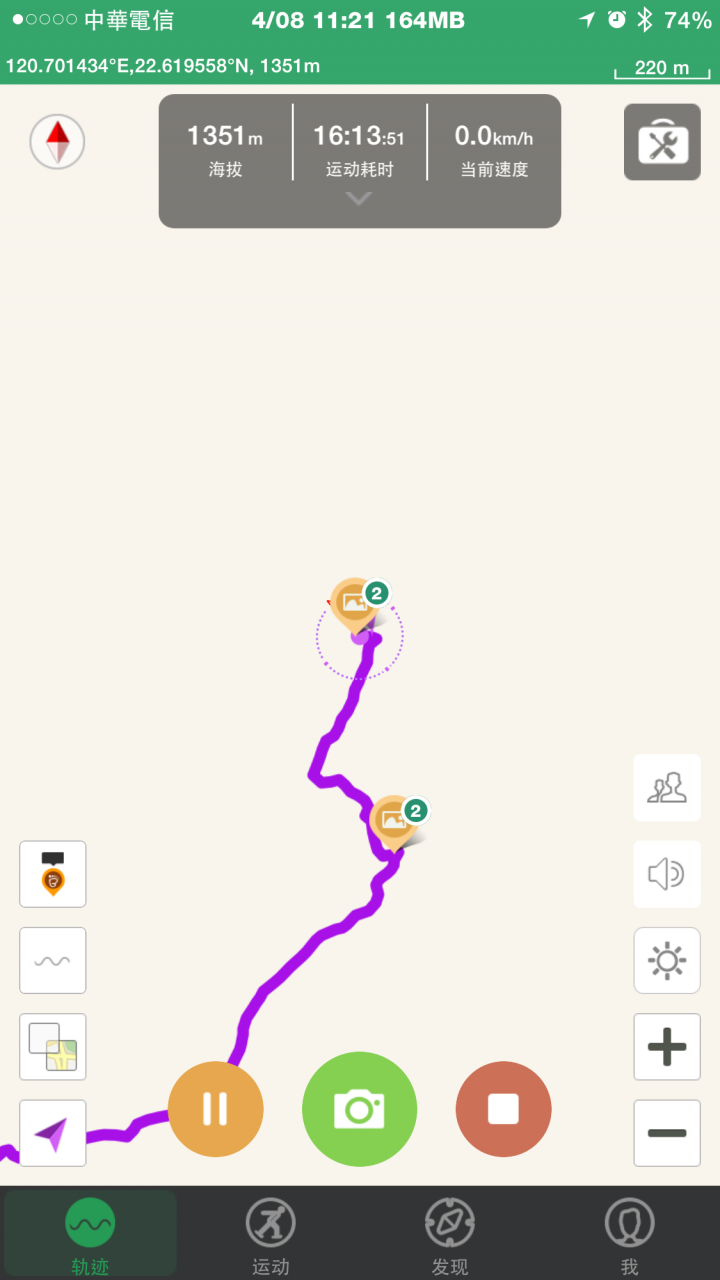Screen dimensions: 720x1280
Task: Open the track line style button
Action: [x=53, y=961]
